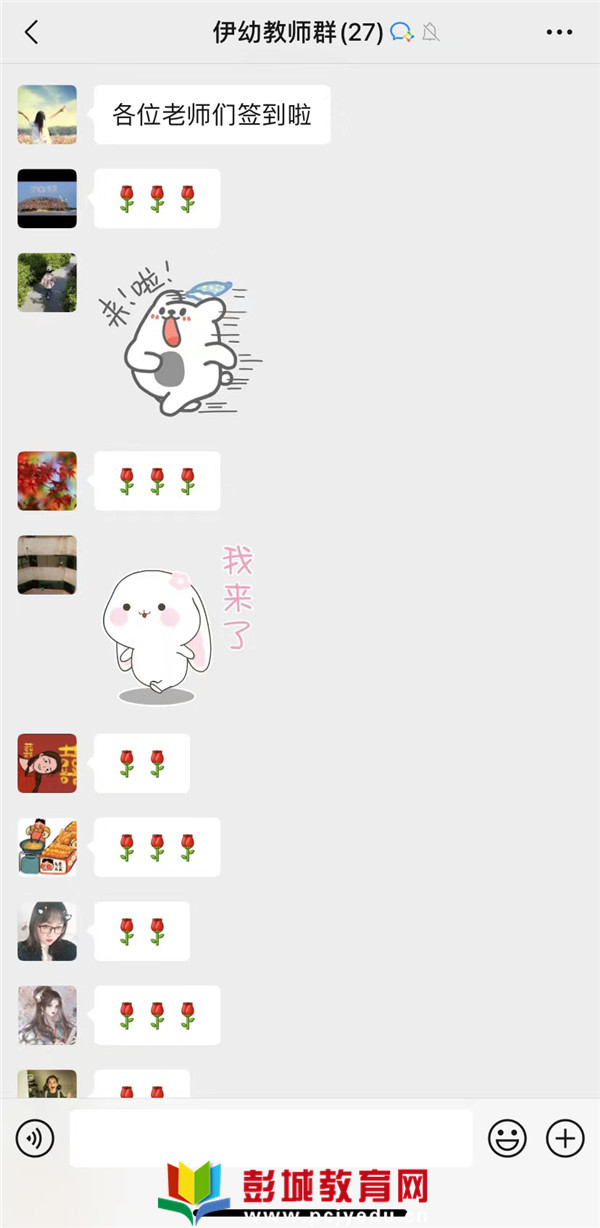Switch to voice message input
The image size is (600, 1228).
(35, 1138)
